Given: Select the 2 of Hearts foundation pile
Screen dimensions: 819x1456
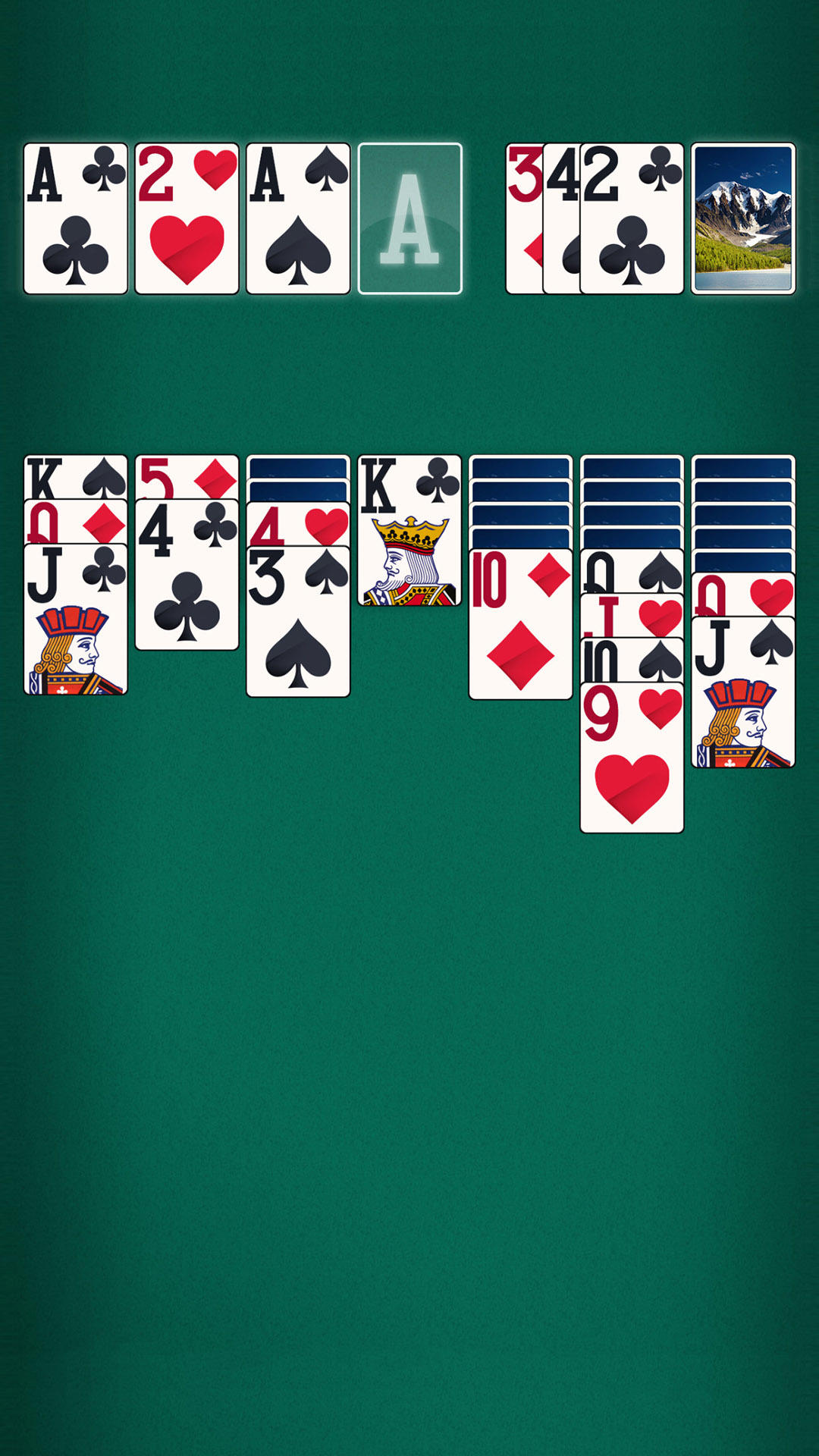Looking at the screenshot, I should [186, 218].
